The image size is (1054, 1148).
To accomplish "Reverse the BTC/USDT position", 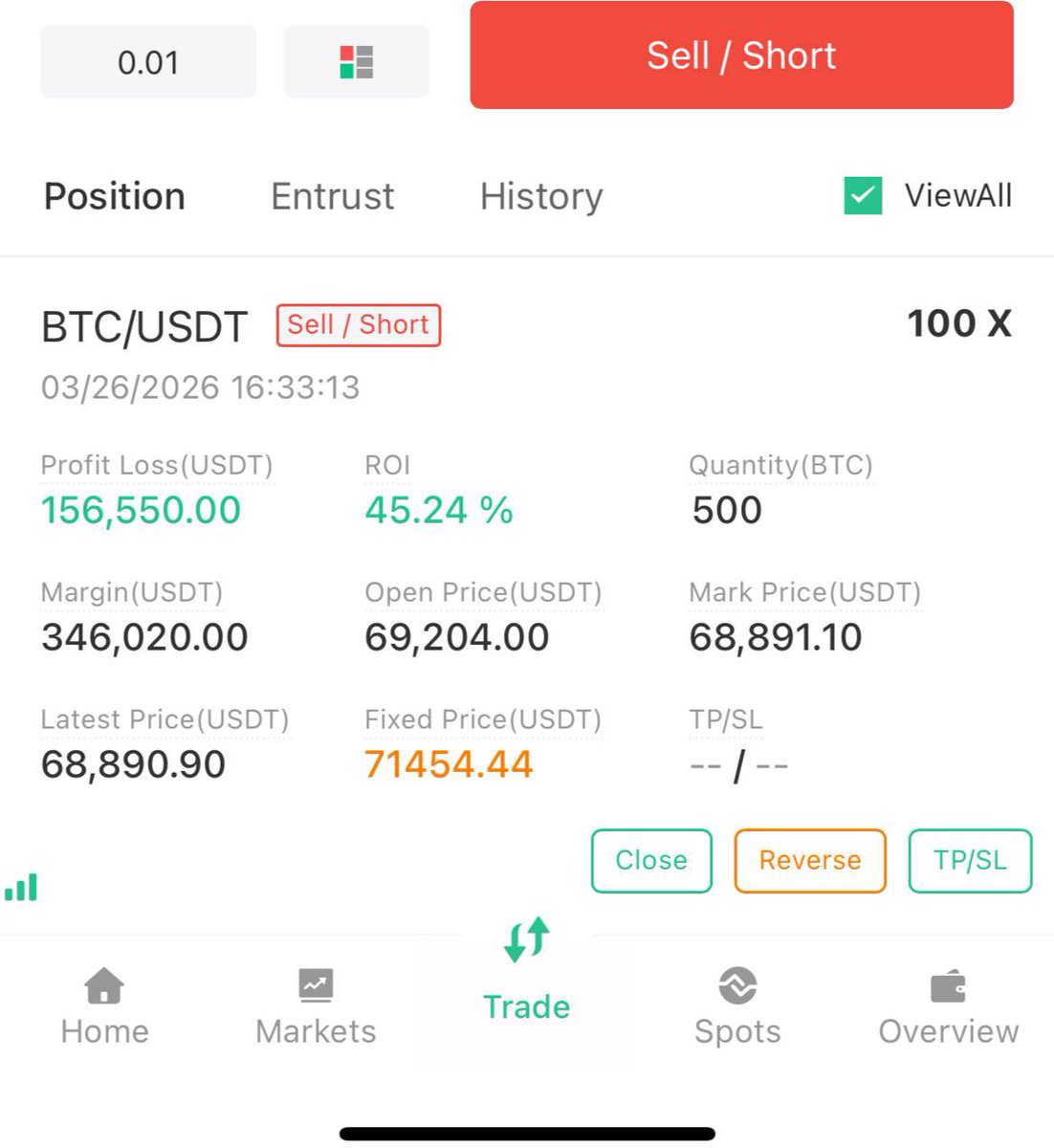I will (x=810, y=860).
